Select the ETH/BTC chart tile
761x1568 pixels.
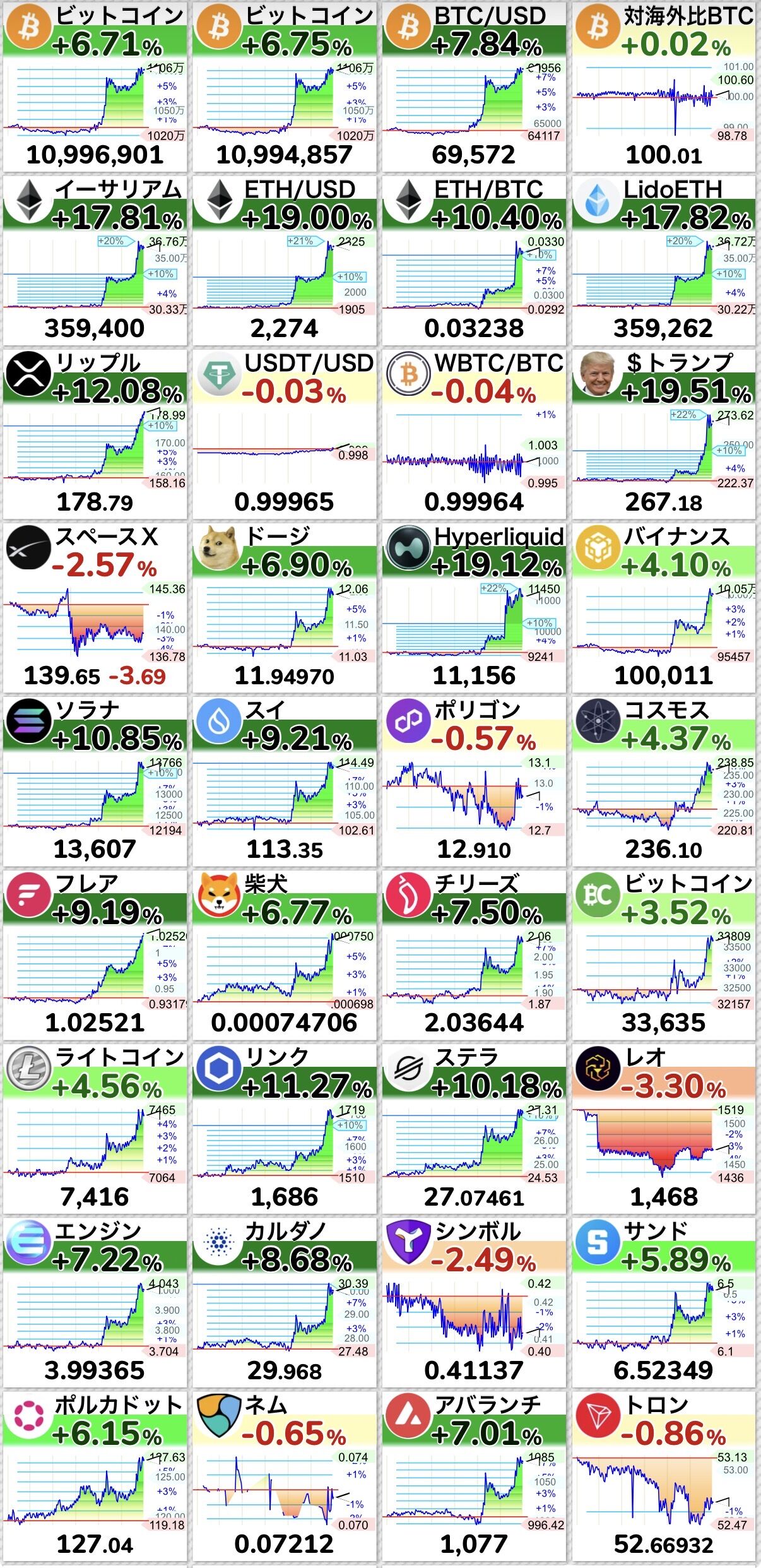tap(474, 260)
